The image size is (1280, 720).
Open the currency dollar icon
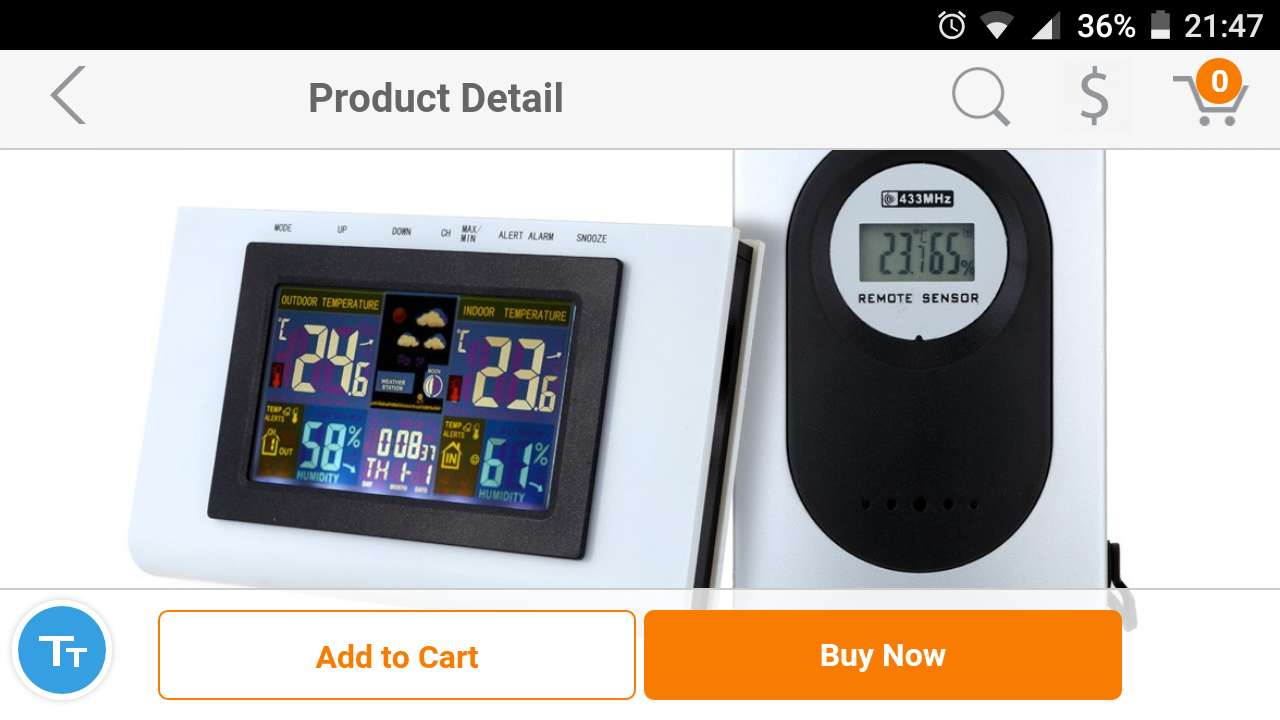coord(1095,98)
